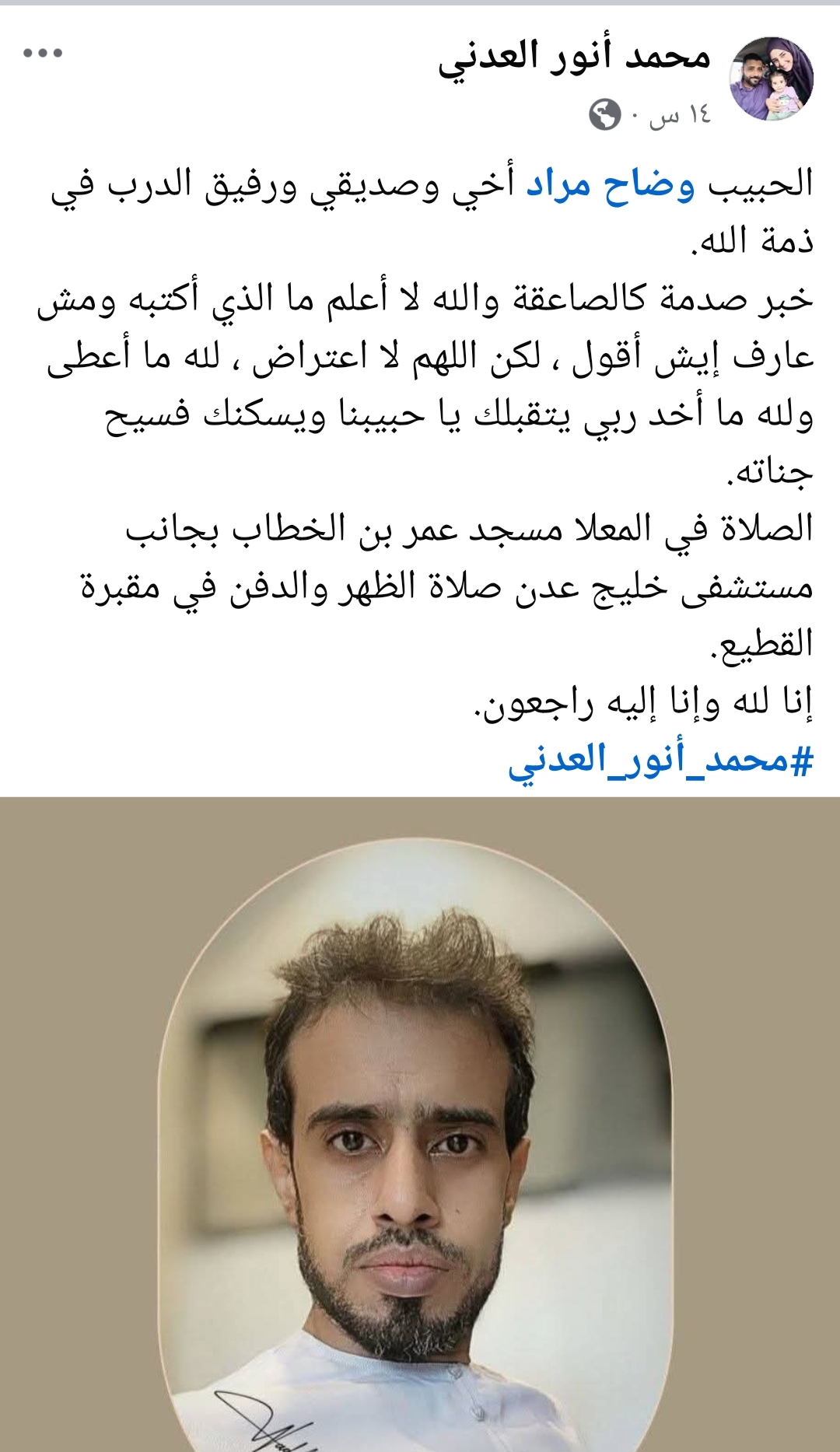Open محمد أنور العدني profile picture
Image resolution: width=840 pixels, height=1452 pixels.
[771, 79]
